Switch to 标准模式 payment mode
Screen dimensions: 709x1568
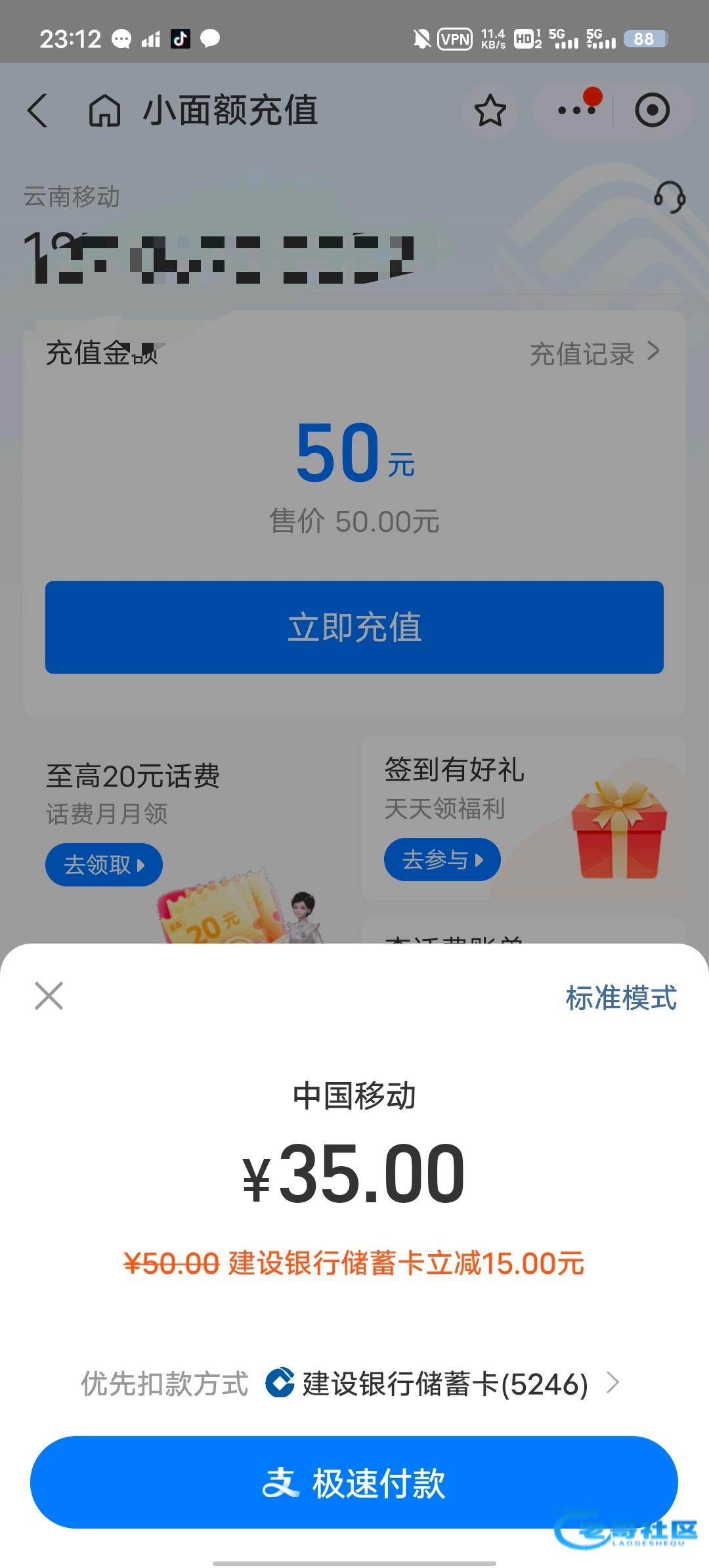point(620,998)
